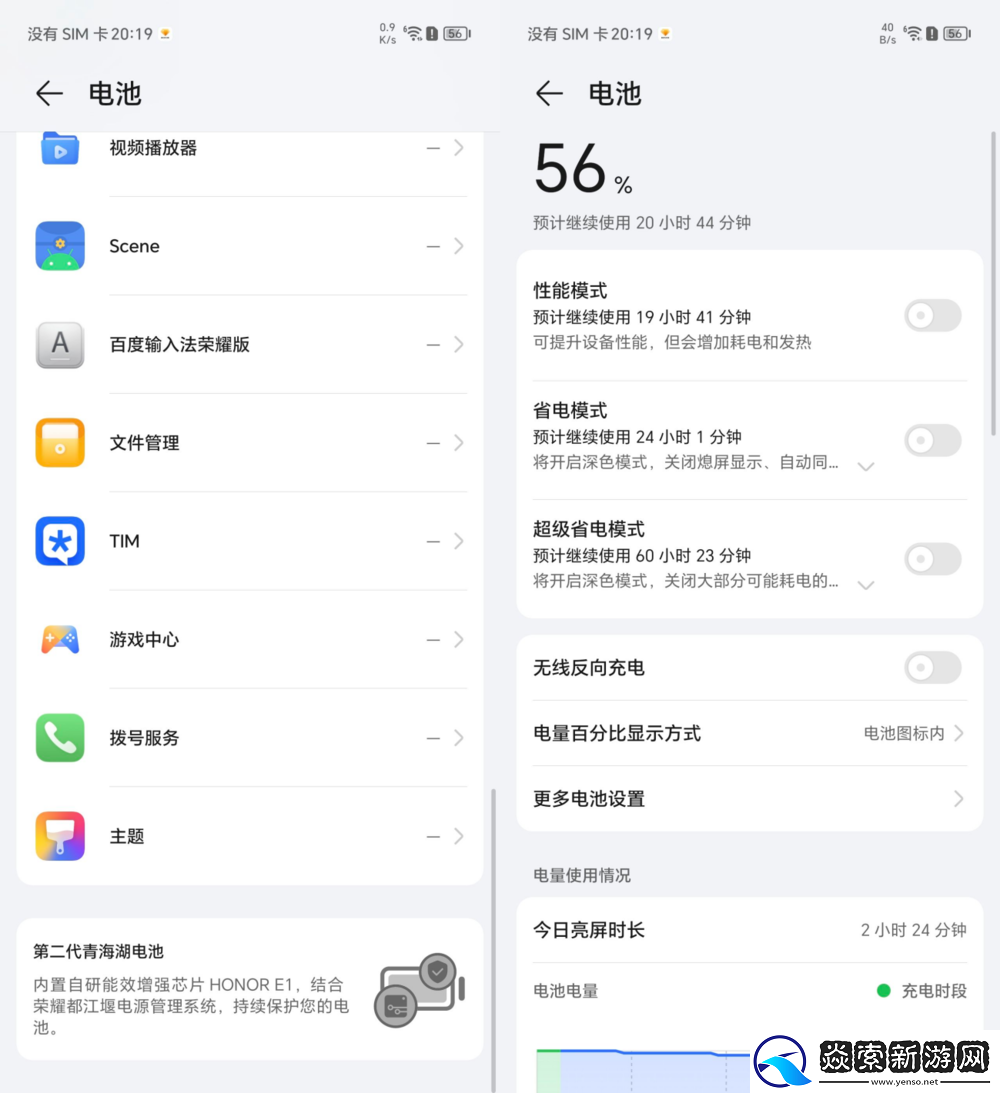This screenshot has height=1093, width=1000.
Task: Open the 文件管理 app icon
Action: (60, 443)
